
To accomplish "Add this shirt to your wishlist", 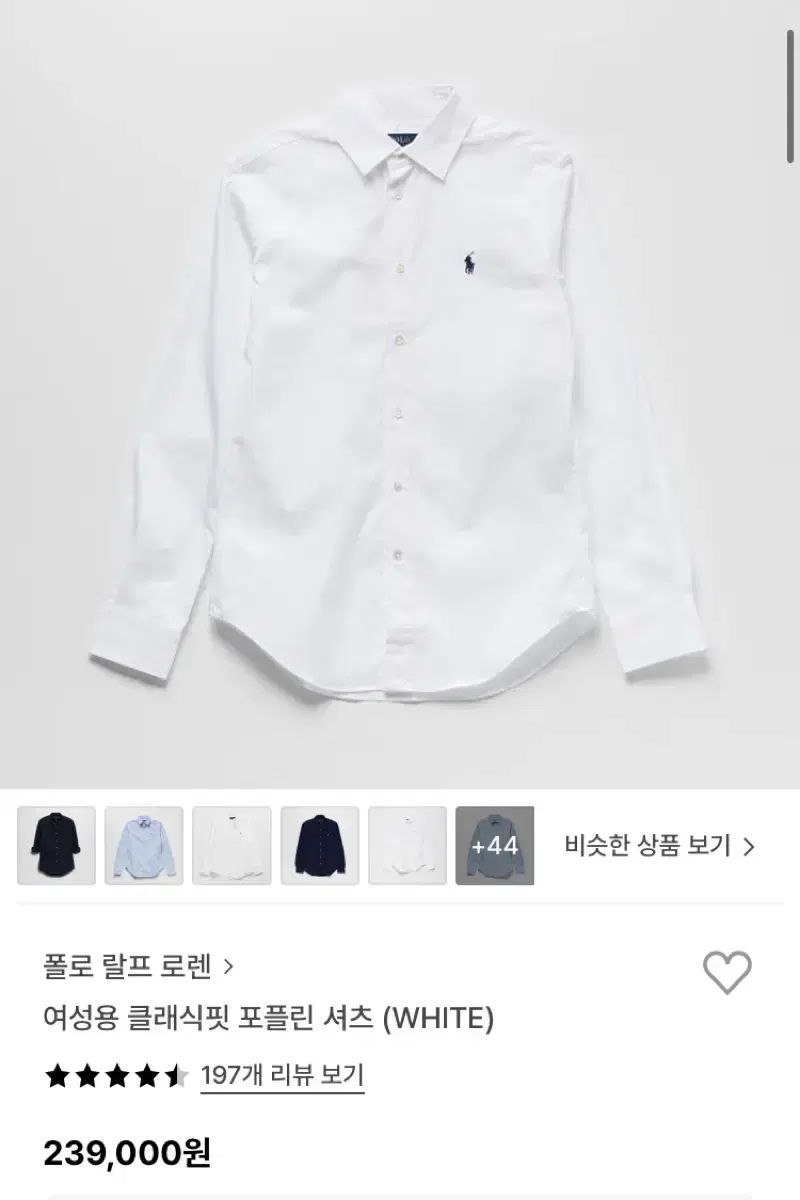I will tap(727, 972).
